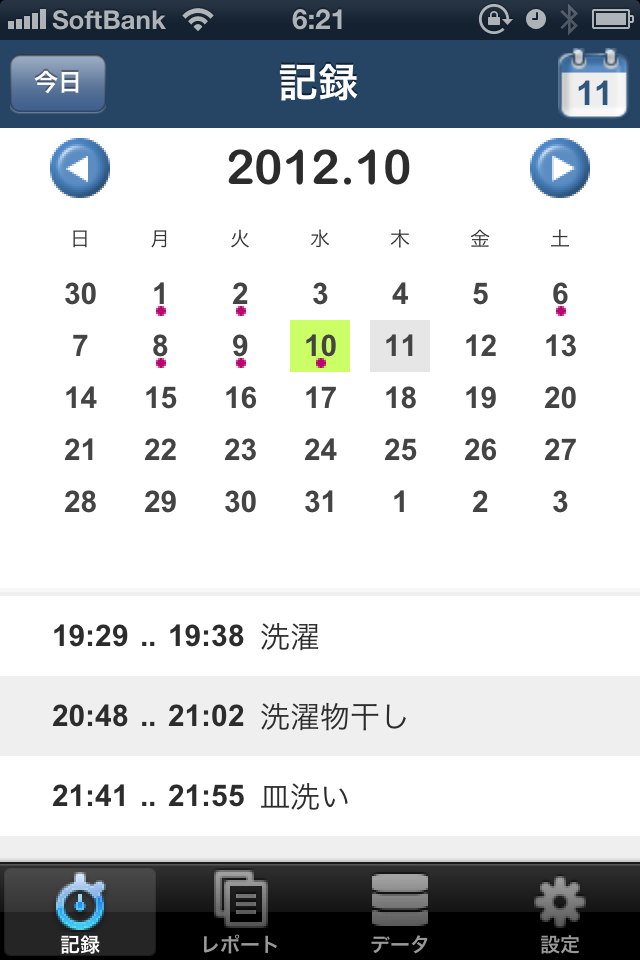Open the 19:29 洗濯 record

[320, 636]
